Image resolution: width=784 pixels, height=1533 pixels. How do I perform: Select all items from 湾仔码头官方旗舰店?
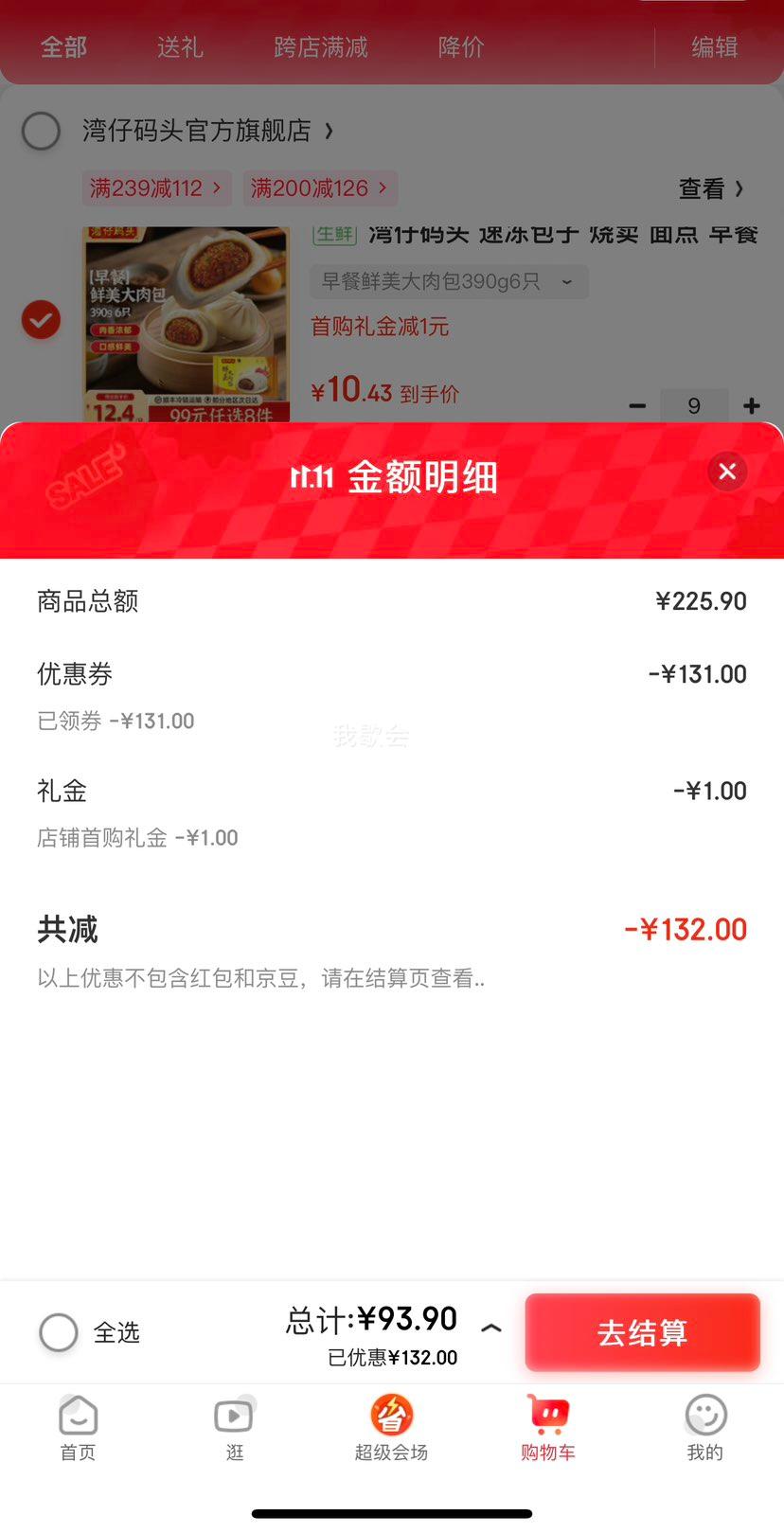click(42, 131)
